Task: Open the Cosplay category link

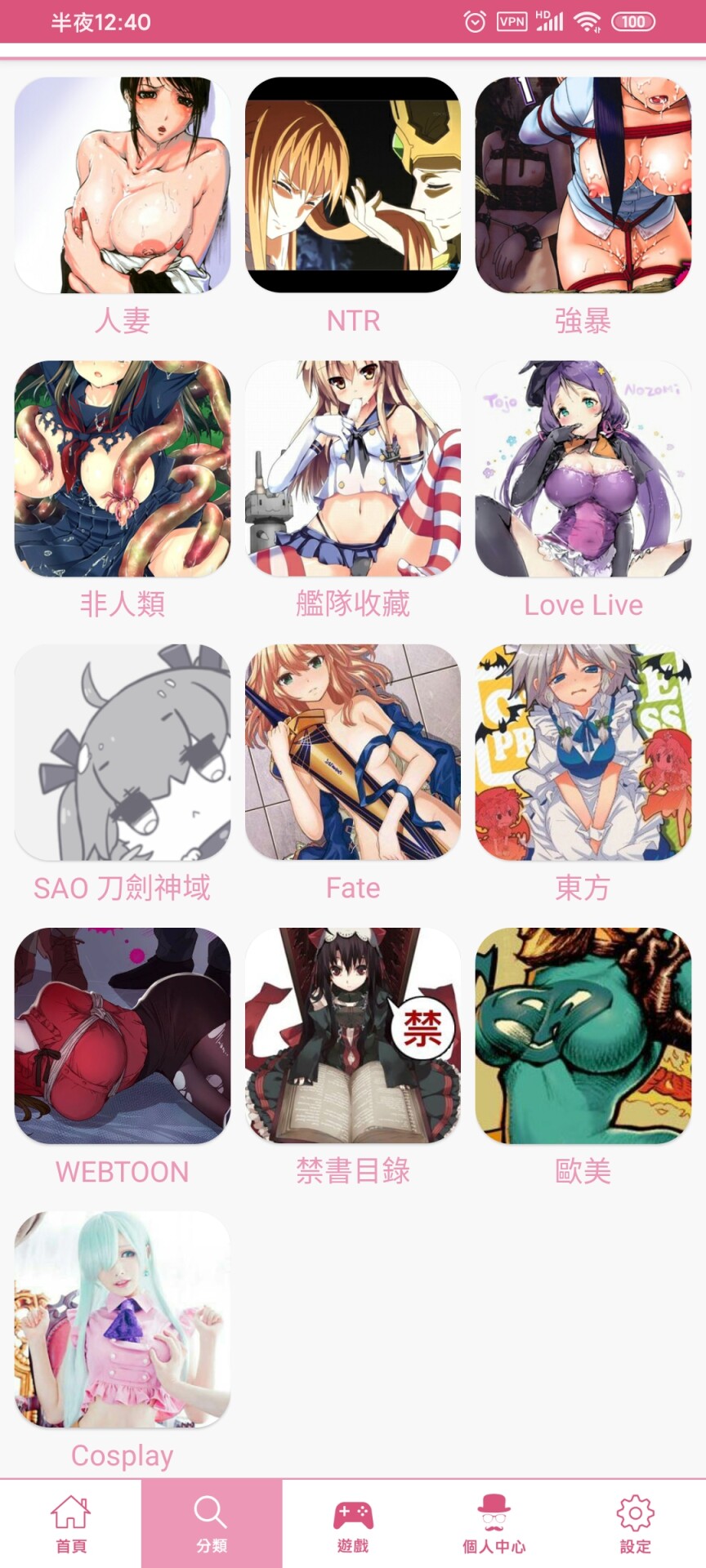Action: (x=123, y=1457)
